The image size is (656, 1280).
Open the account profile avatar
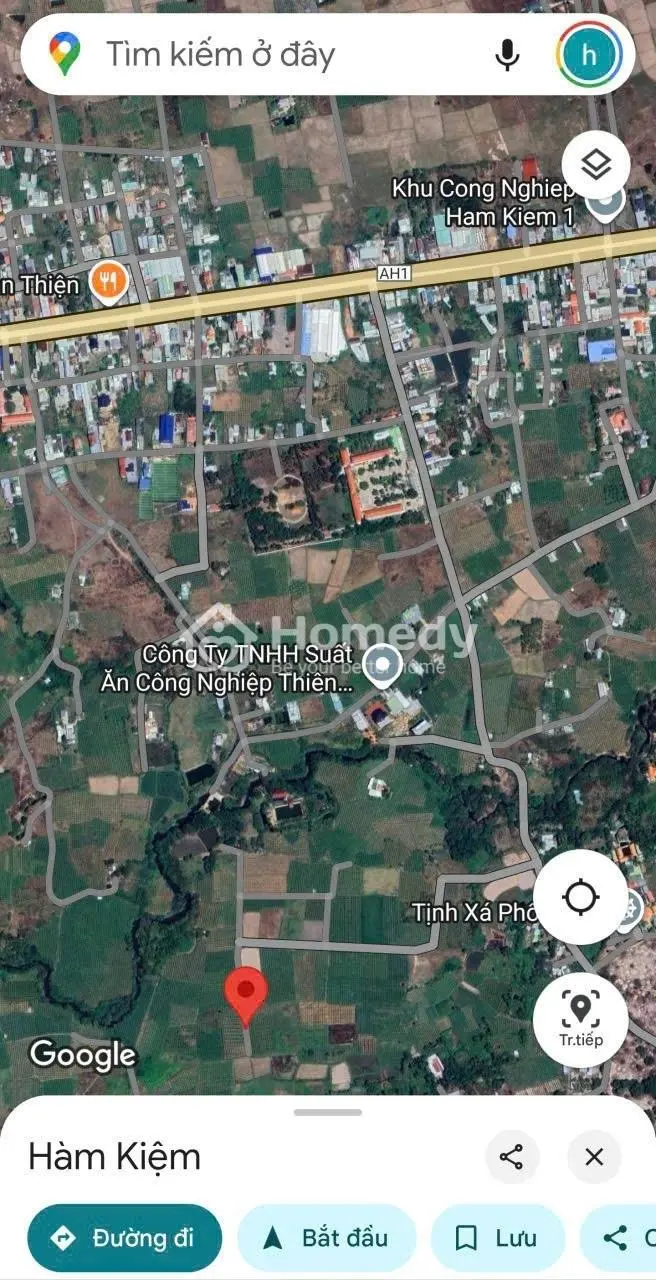tap(589, 55)
